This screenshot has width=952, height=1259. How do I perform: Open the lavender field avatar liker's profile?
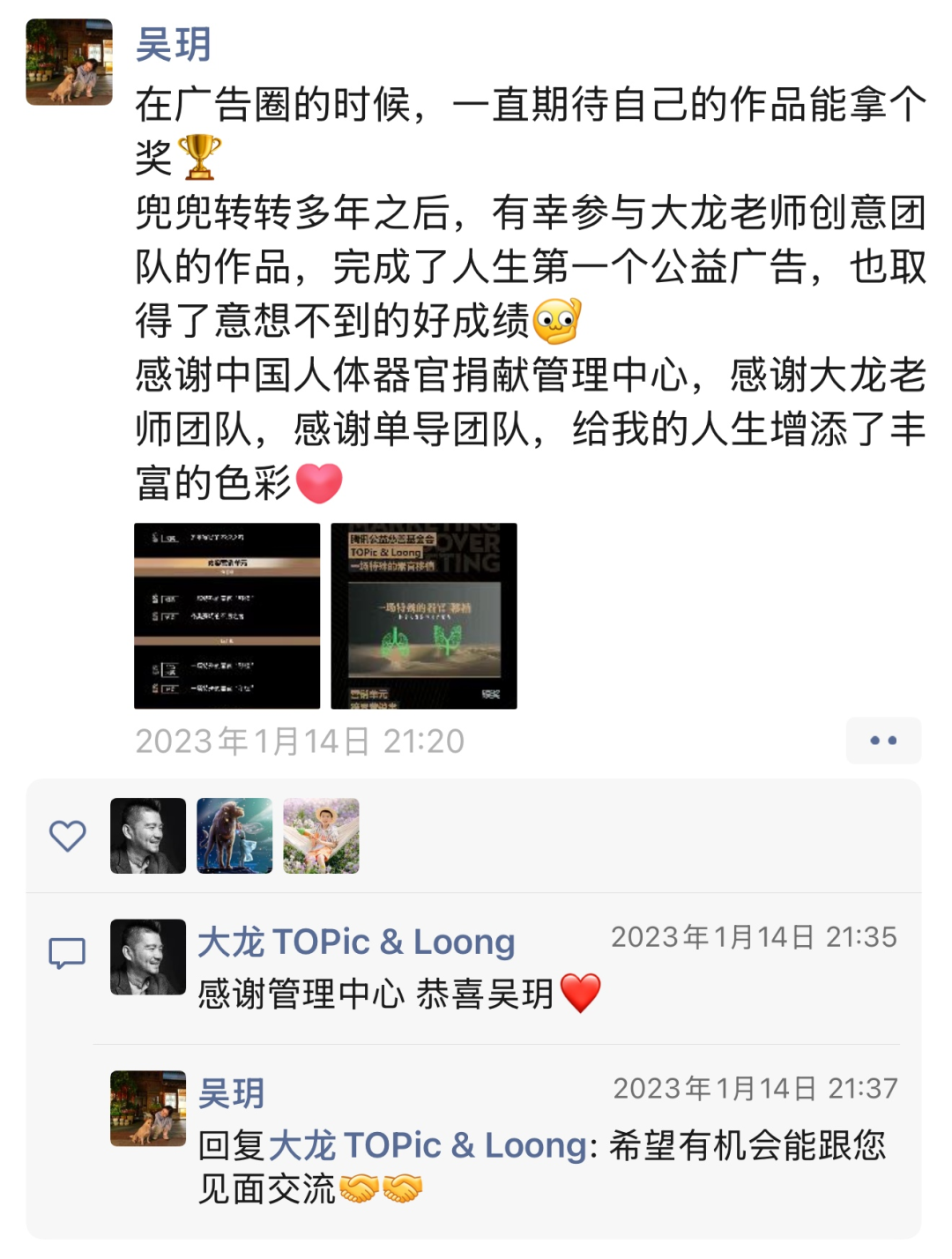point(321,836)
